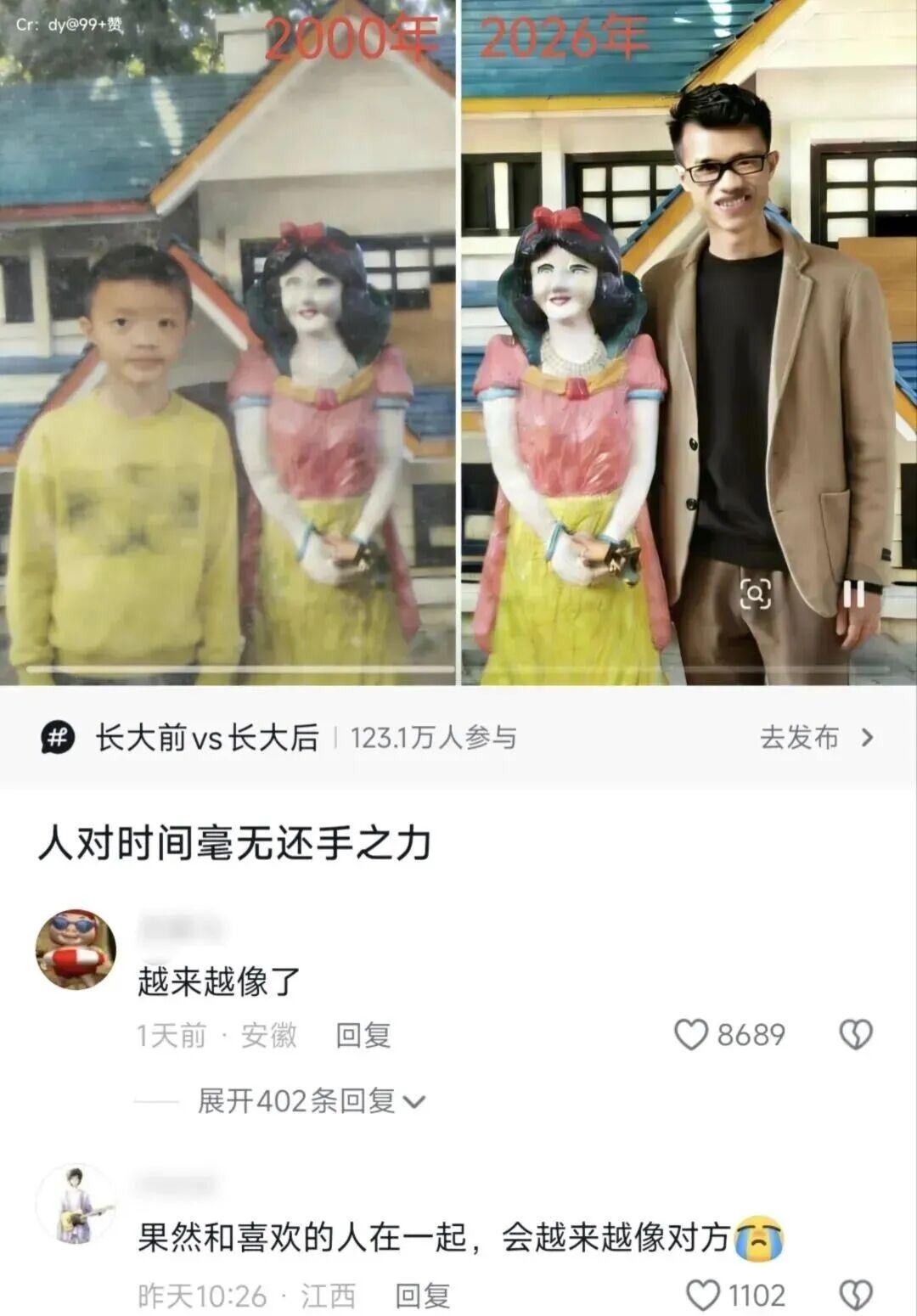Image resolution: width=917 pixels, height=1316 pixels.
Task: Open the sunglasses avatar commenter's profile
Action: pos(76,948)
